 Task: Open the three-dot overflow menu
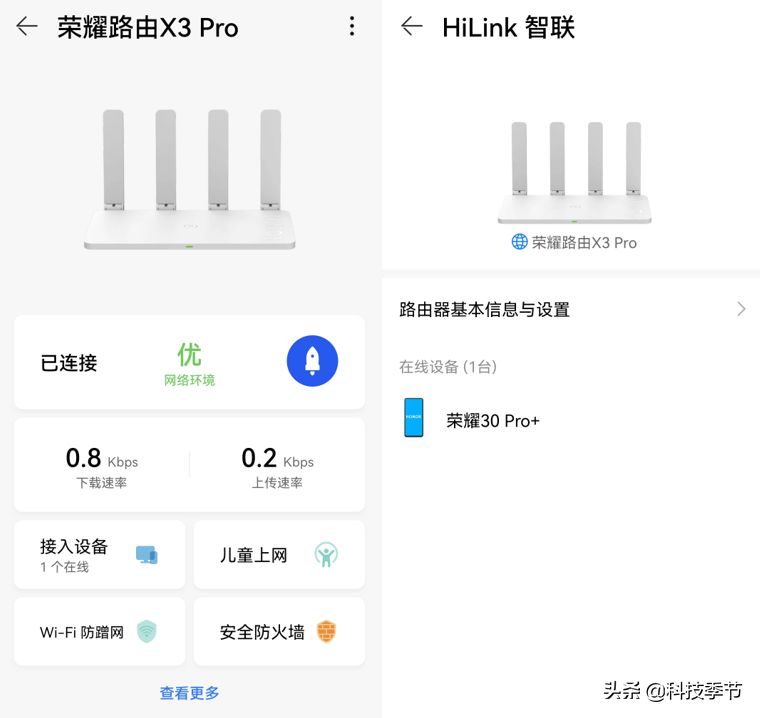pyautogui.click(x=351, y=27)
